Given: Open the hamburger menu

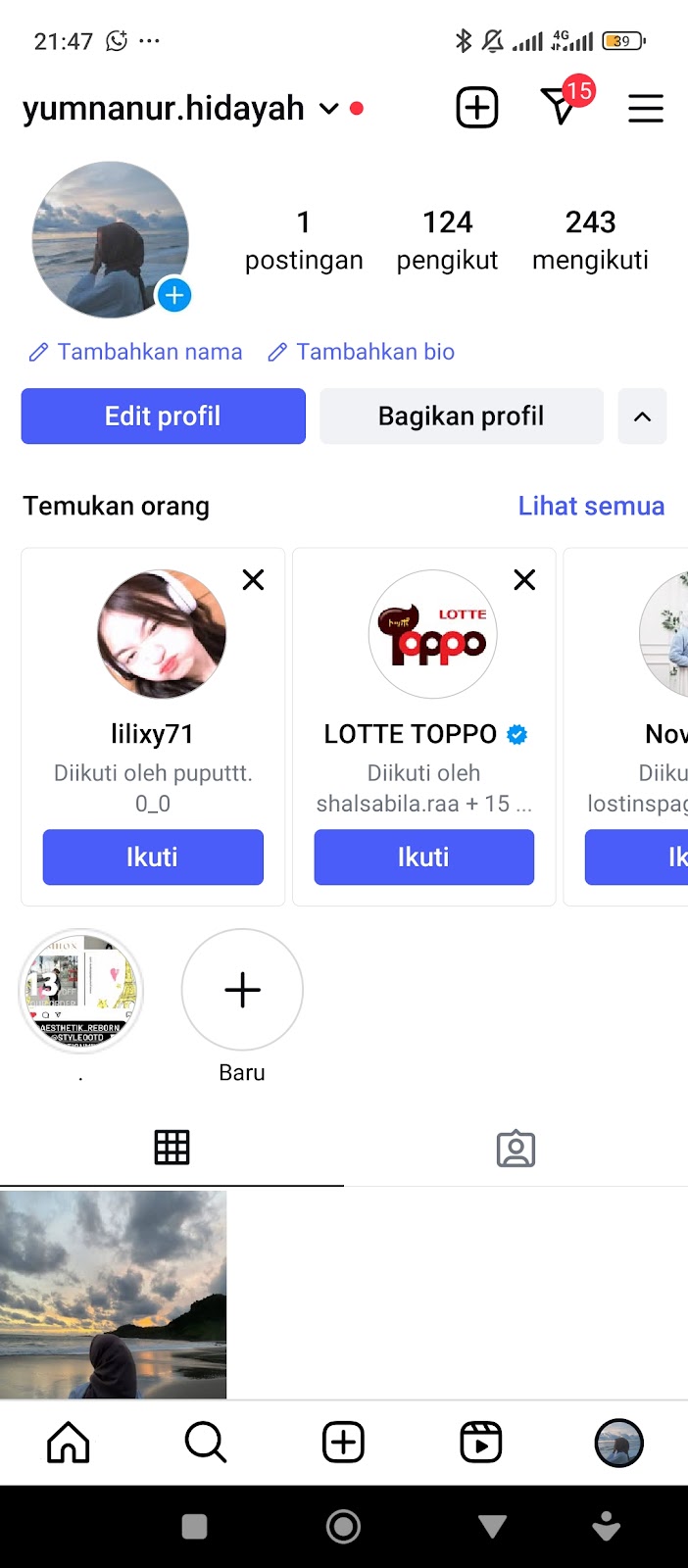Looking at the screenshot, I should tap(645, 108).
